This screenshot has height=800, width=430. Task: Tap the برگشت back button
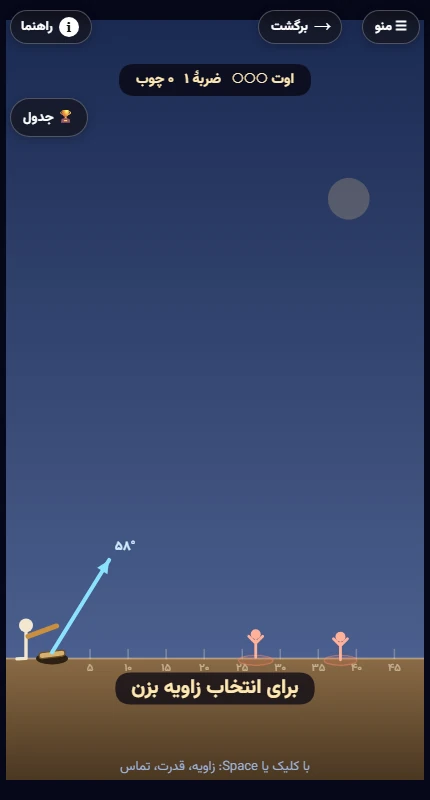[x=300, y=27]
